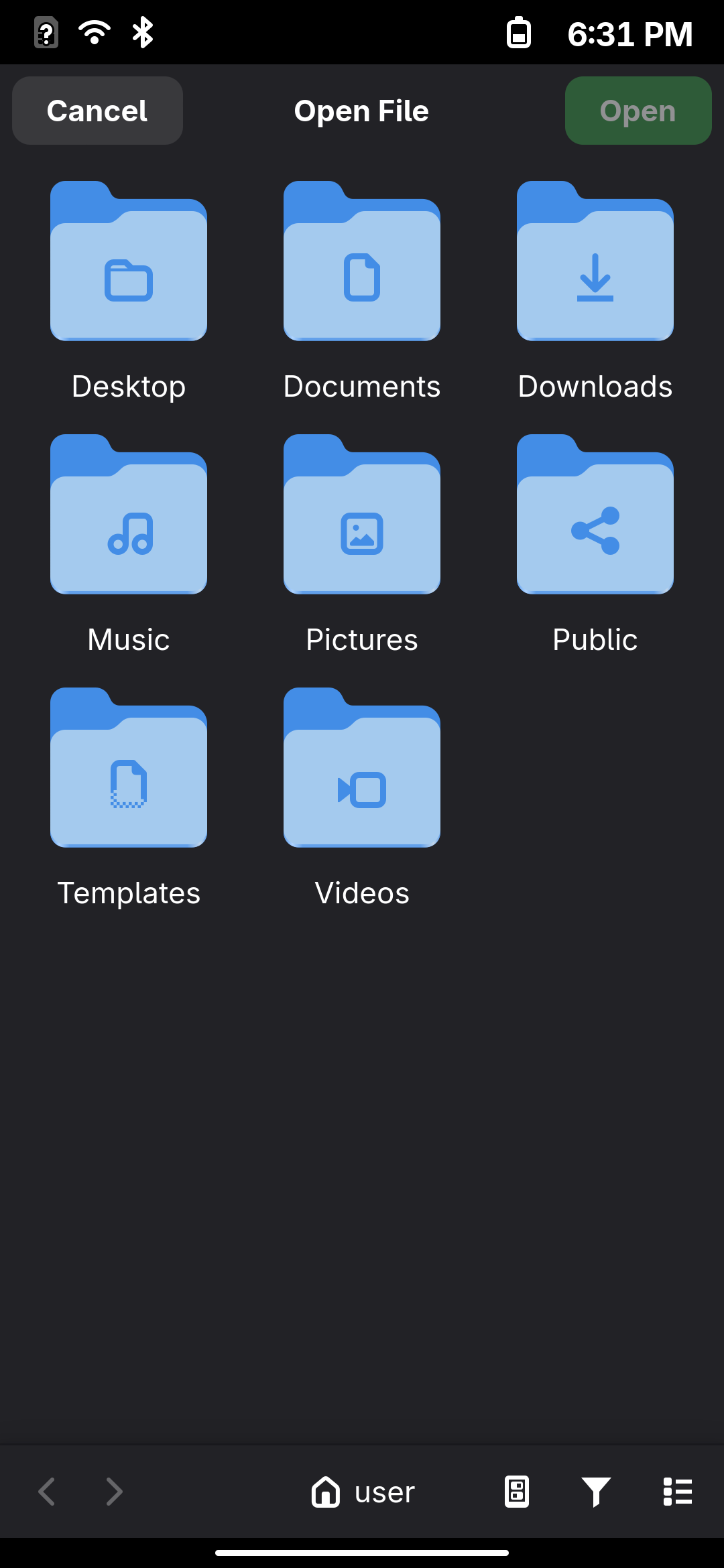Open the Downloads folder
Screen dimensions: 724x1568
pyautogui.click(x=595, y=292)
